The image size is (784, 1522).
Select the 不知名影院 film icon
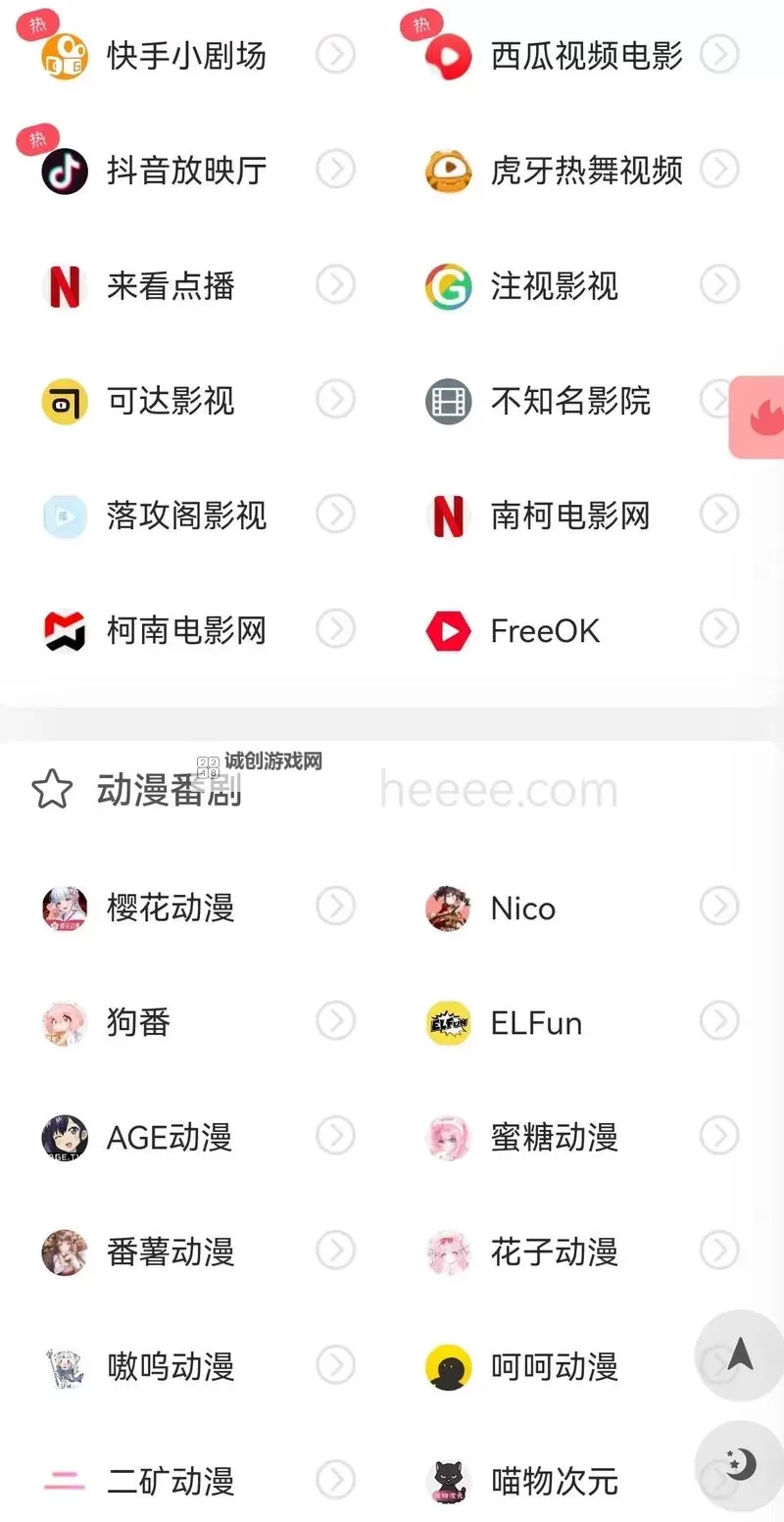pos(447,400)
